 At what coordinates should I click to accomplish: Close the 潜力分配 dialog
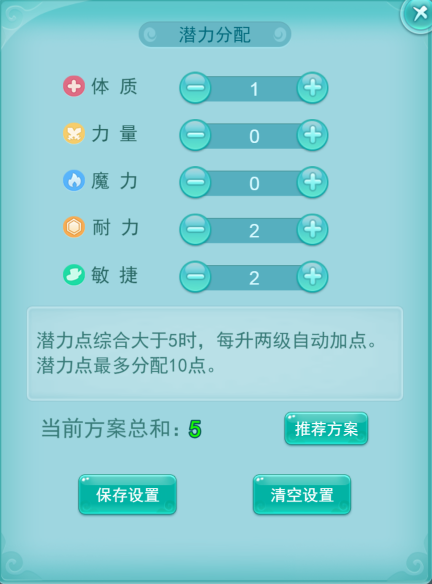418,15
